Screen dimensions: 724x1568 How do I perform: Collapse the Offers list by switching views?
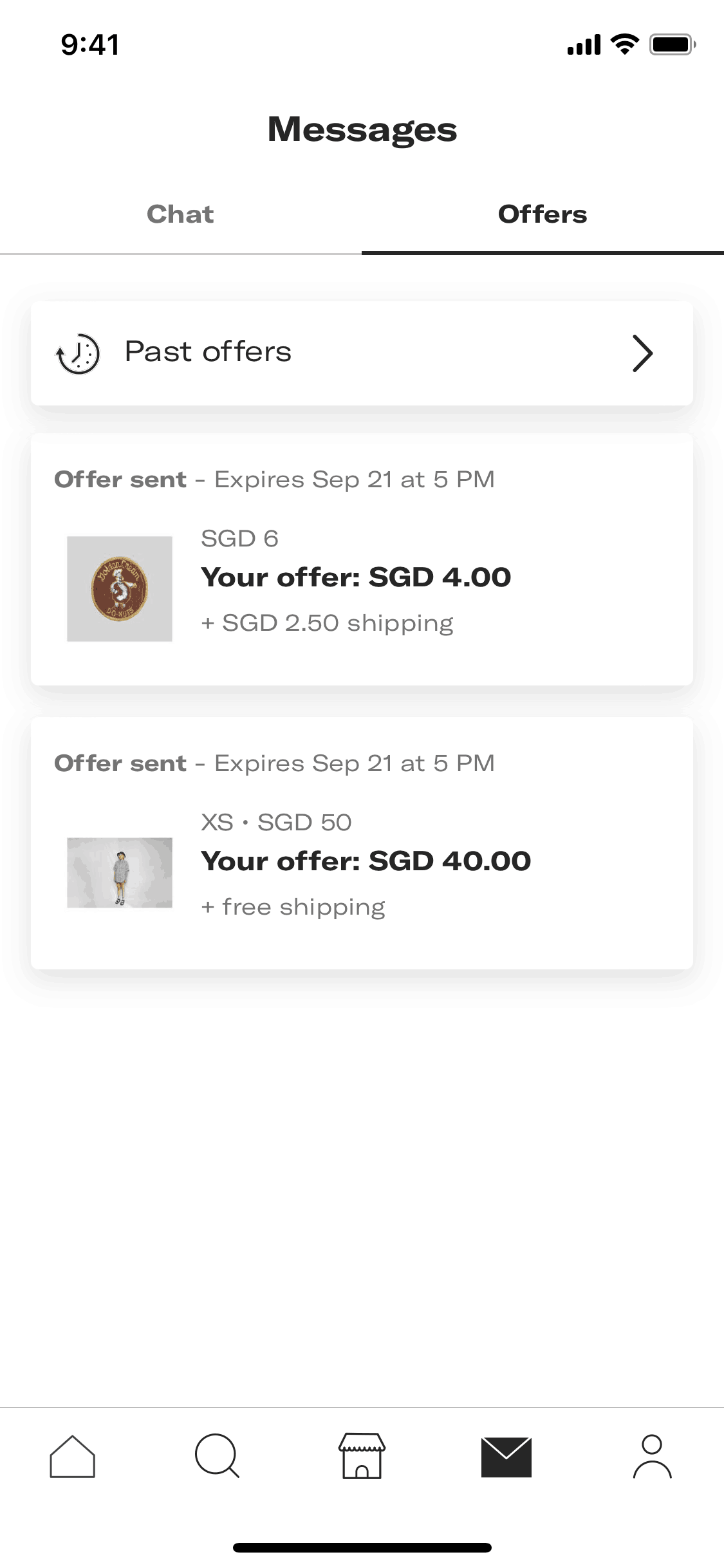pos(180,214)
